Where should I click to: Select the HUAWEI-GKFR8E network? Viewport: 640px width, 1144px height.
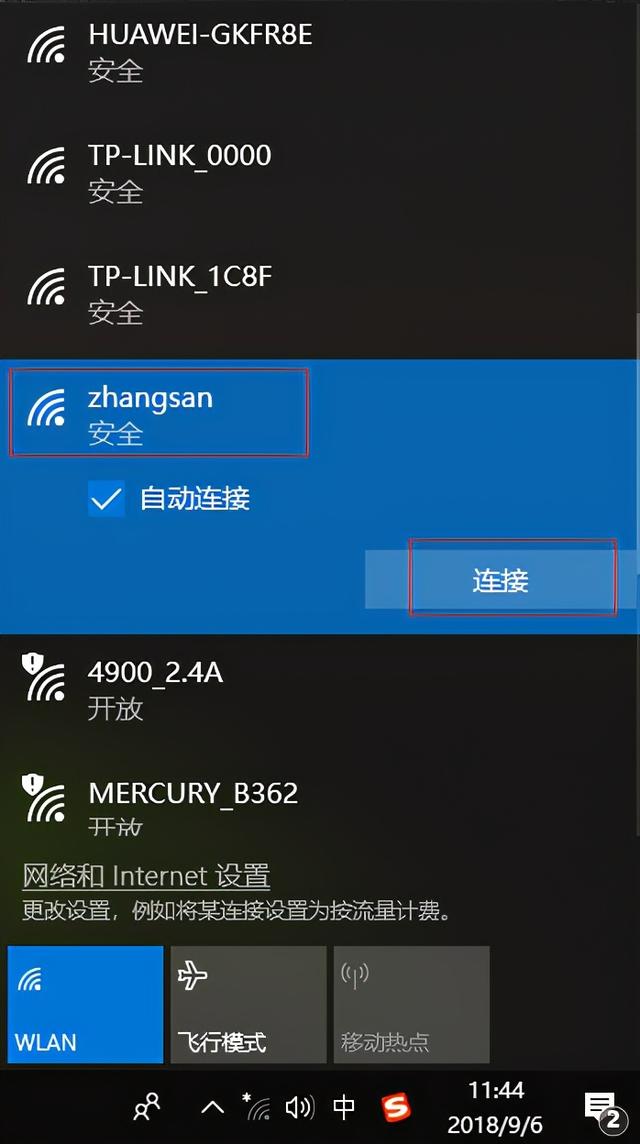(x=200, y=50)
